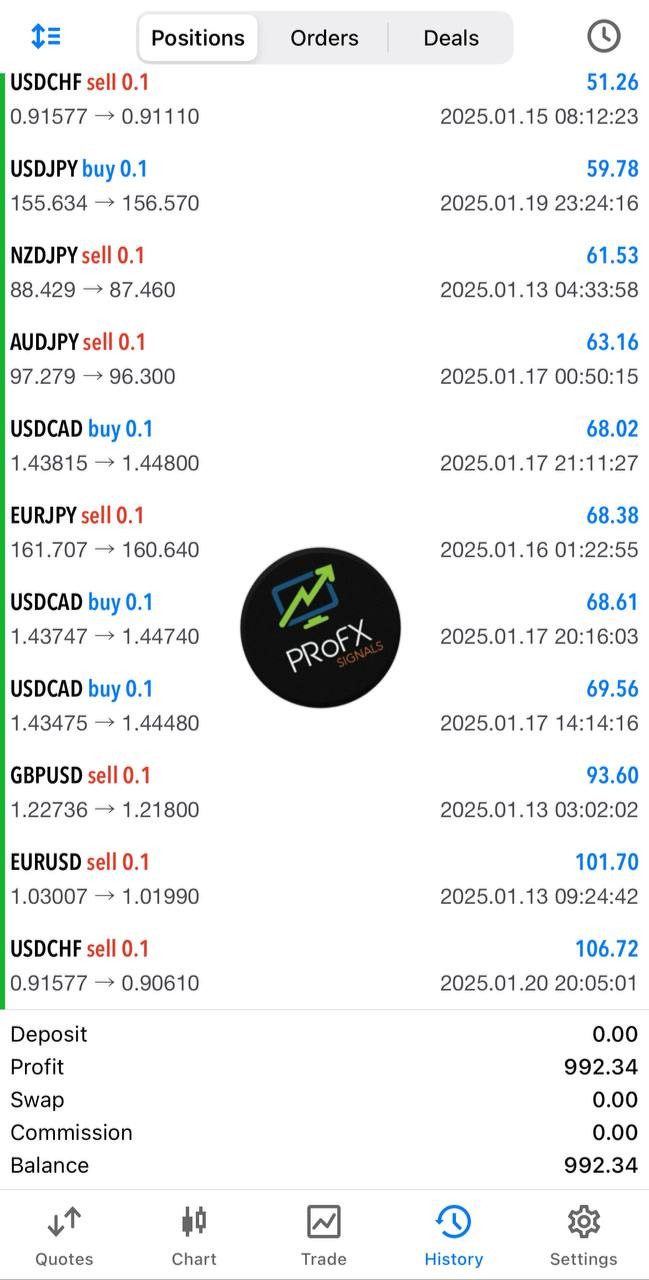The height and width of the screenshot is (1280, 649).
Task: Expand the USDCAD position with 69.56 profit
Action: 324,706
